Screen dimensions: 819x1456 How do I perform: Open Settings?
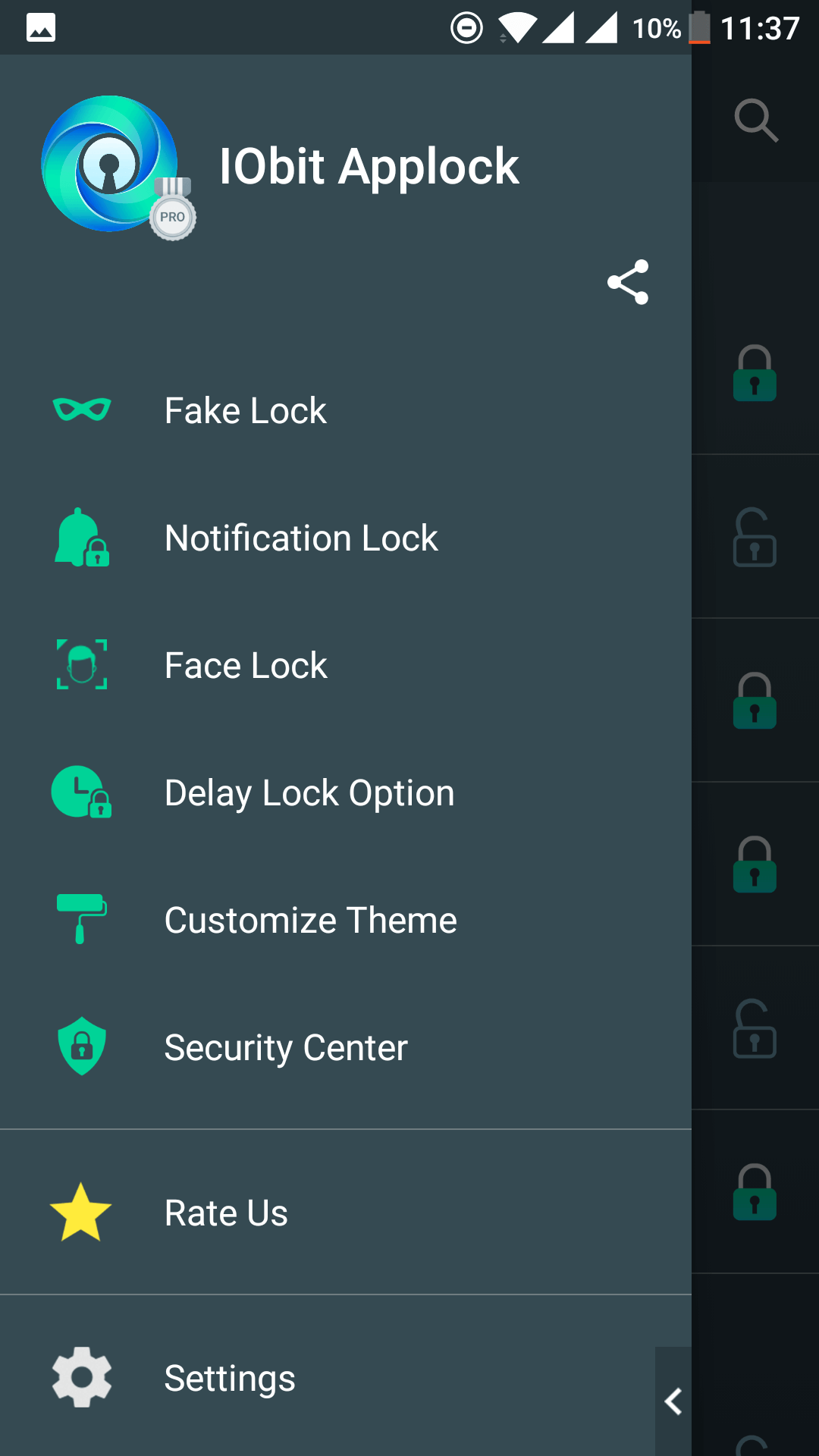(346, 1378)
